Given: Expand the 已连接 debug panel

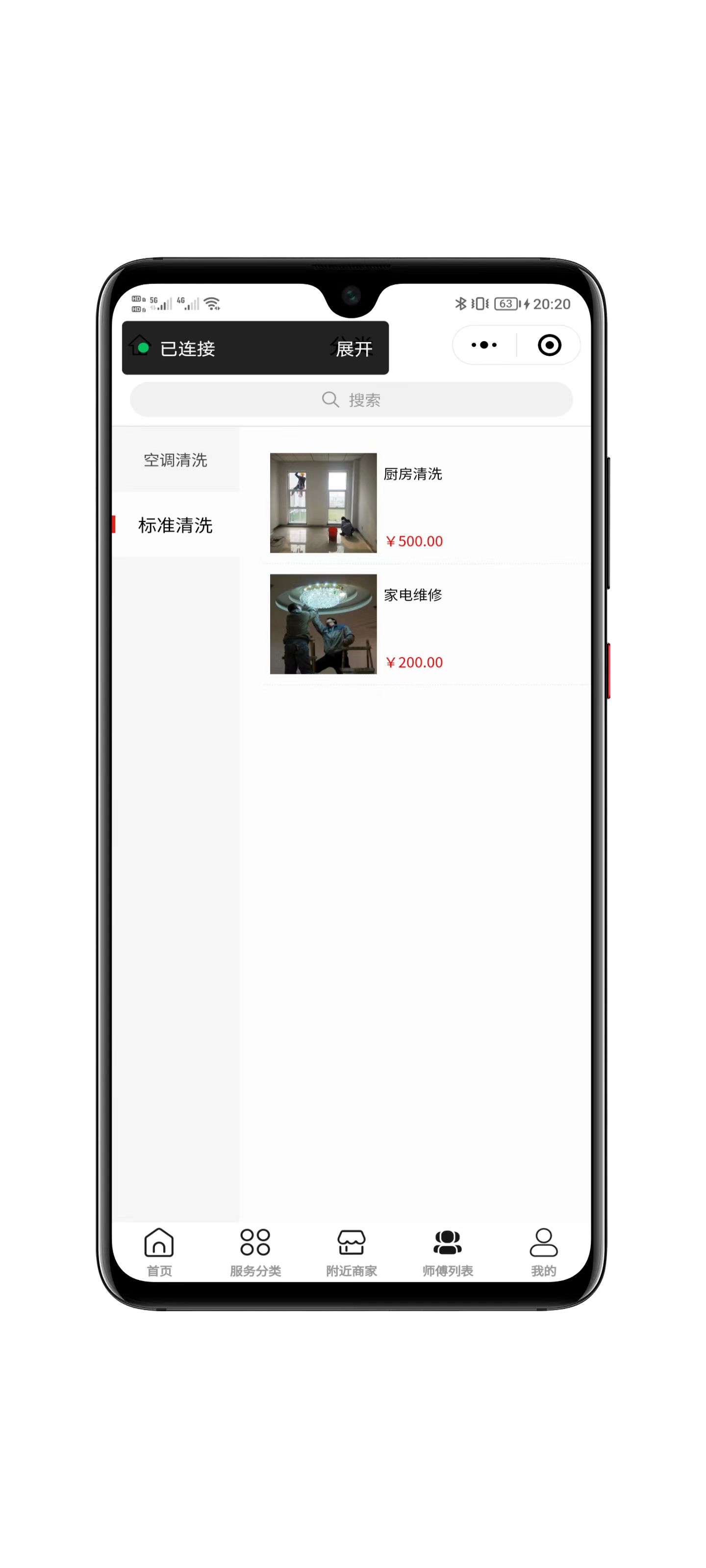Looking at the screenshot, I should 353,348.
